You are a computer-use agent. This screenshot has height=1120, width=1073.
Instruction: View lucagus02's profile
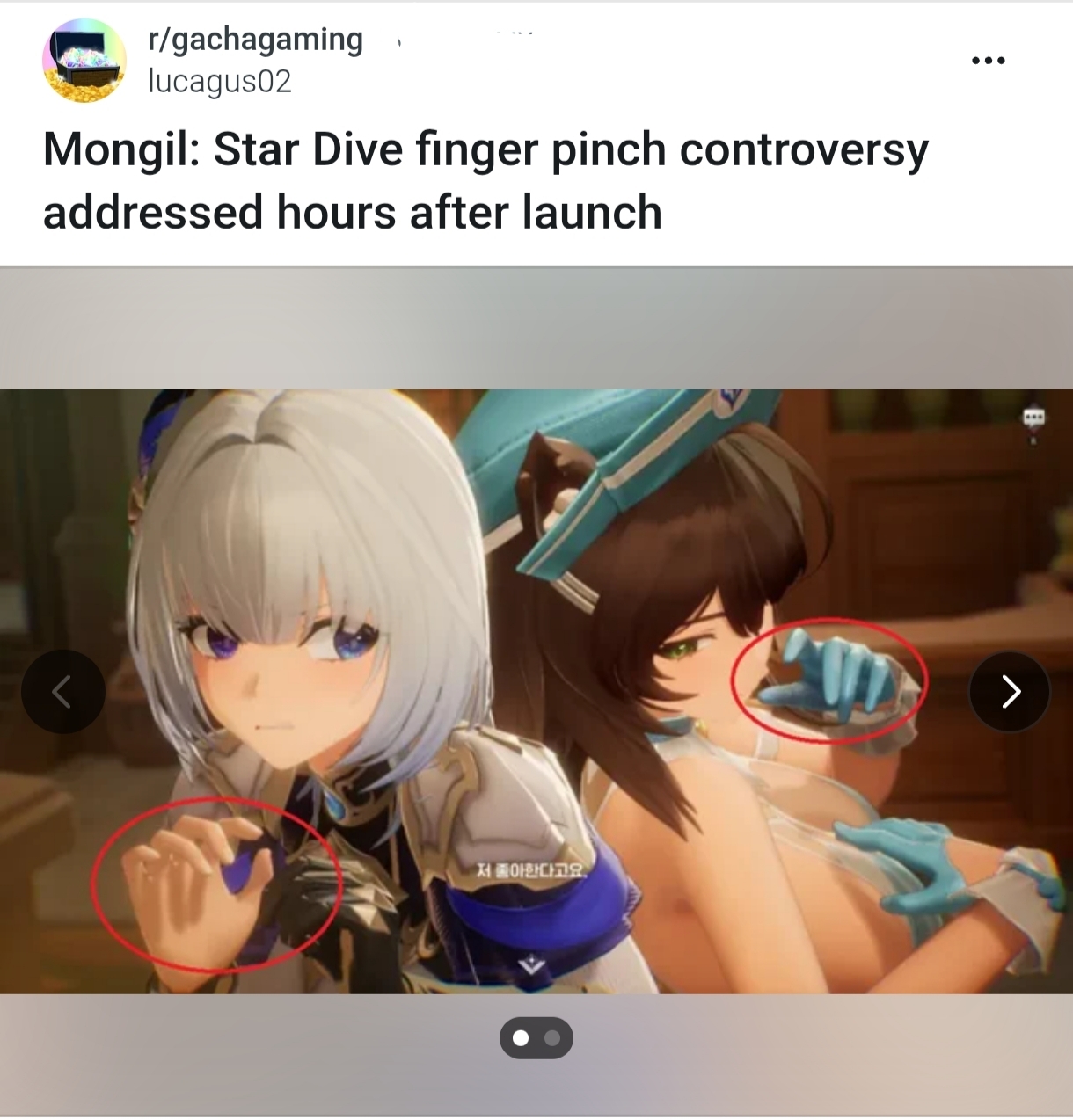219,82
